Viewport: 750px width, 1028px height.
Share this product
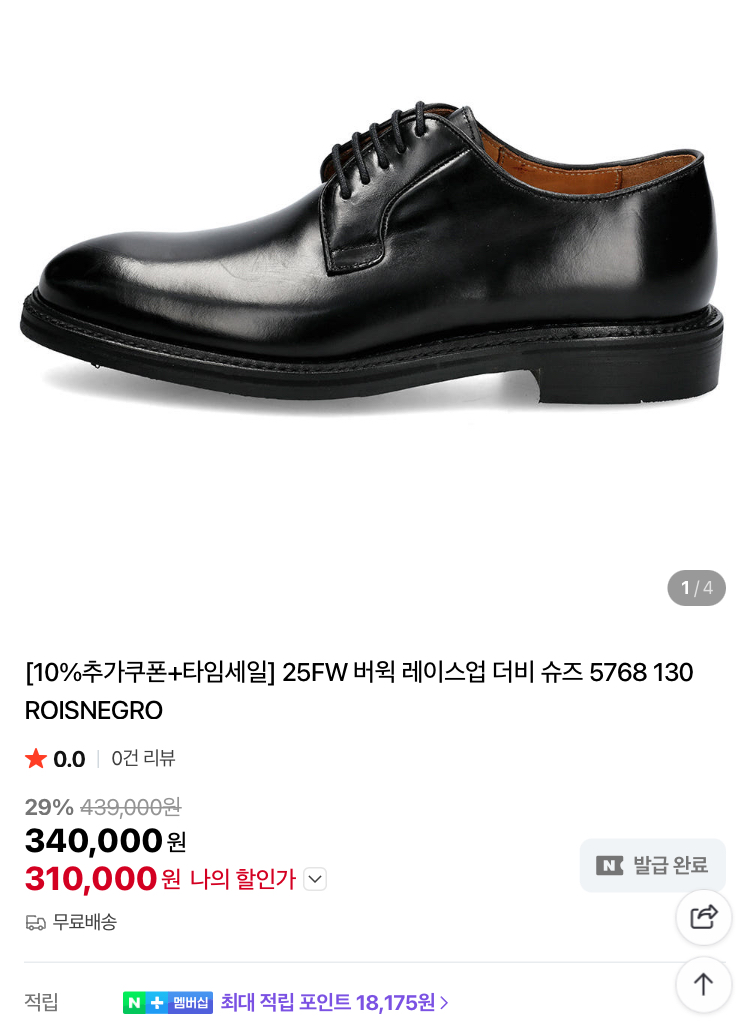coord(704,917)
